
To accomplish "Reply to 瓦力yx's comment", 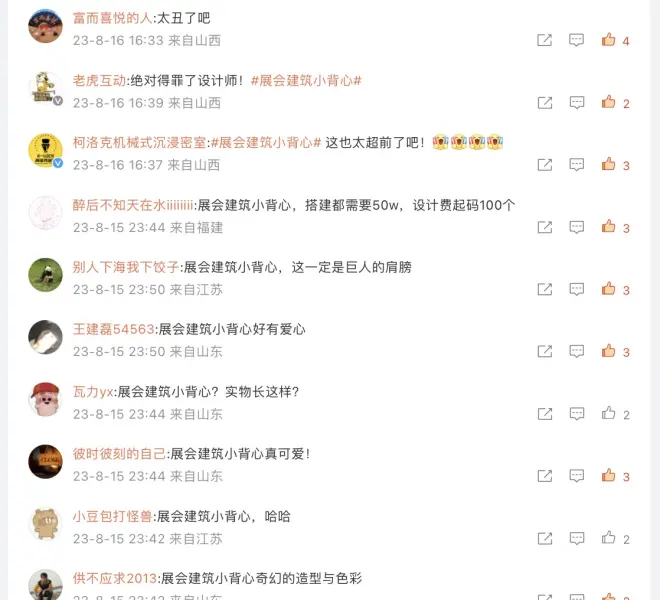I will [577, 413].
